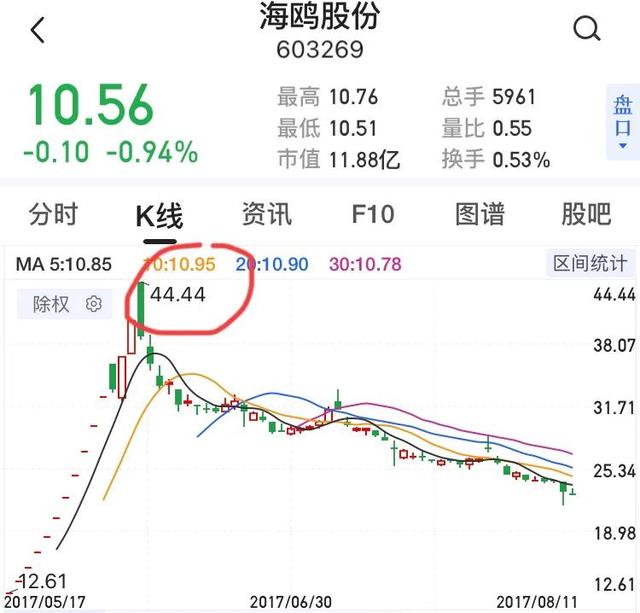This screenshot has height=613, width=640.
Task: Go back using the top-left arrow
Action: pos(38,31)
